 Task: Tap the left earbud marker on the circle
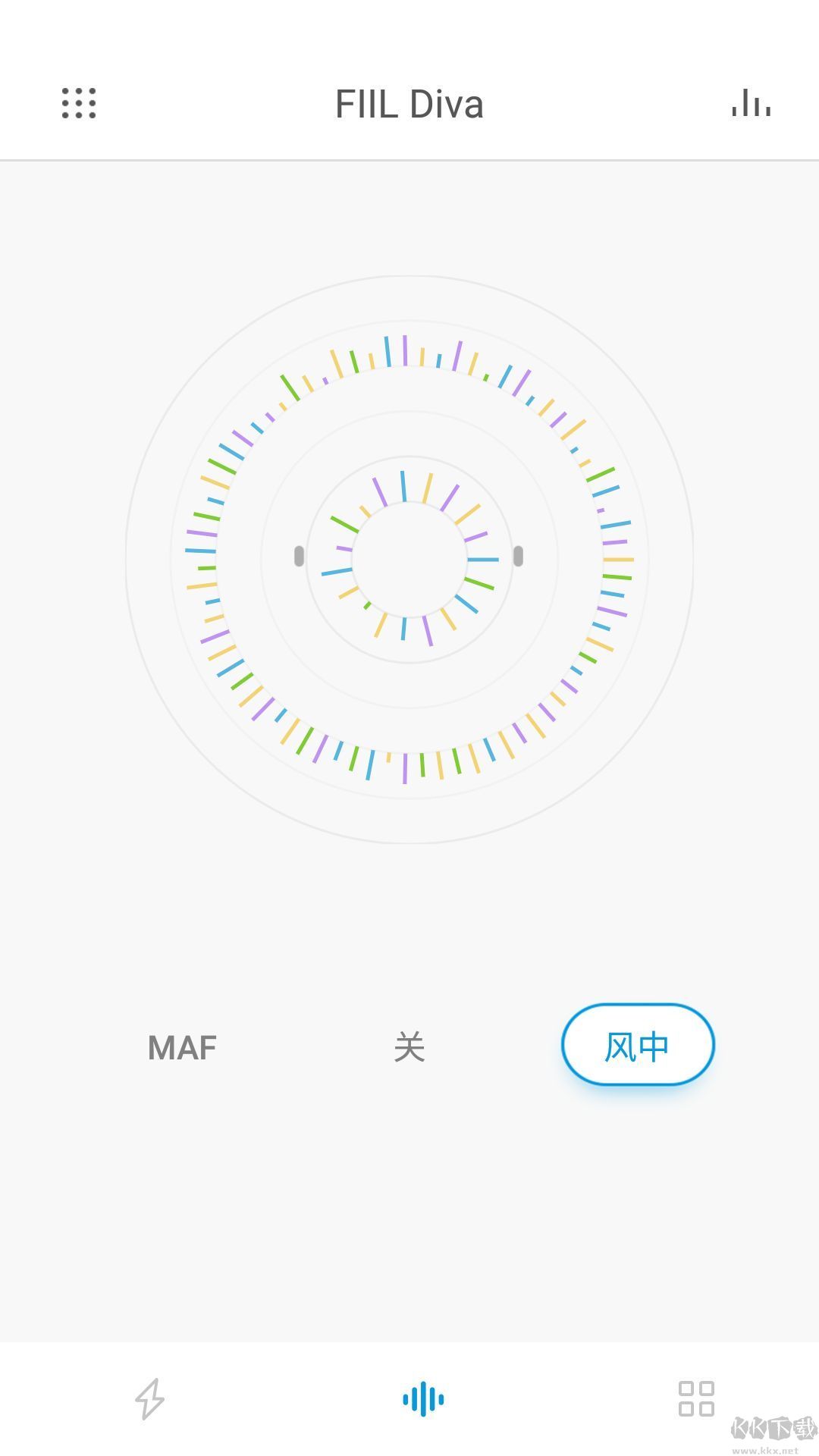pyautogui.click(x=298, y=556)
